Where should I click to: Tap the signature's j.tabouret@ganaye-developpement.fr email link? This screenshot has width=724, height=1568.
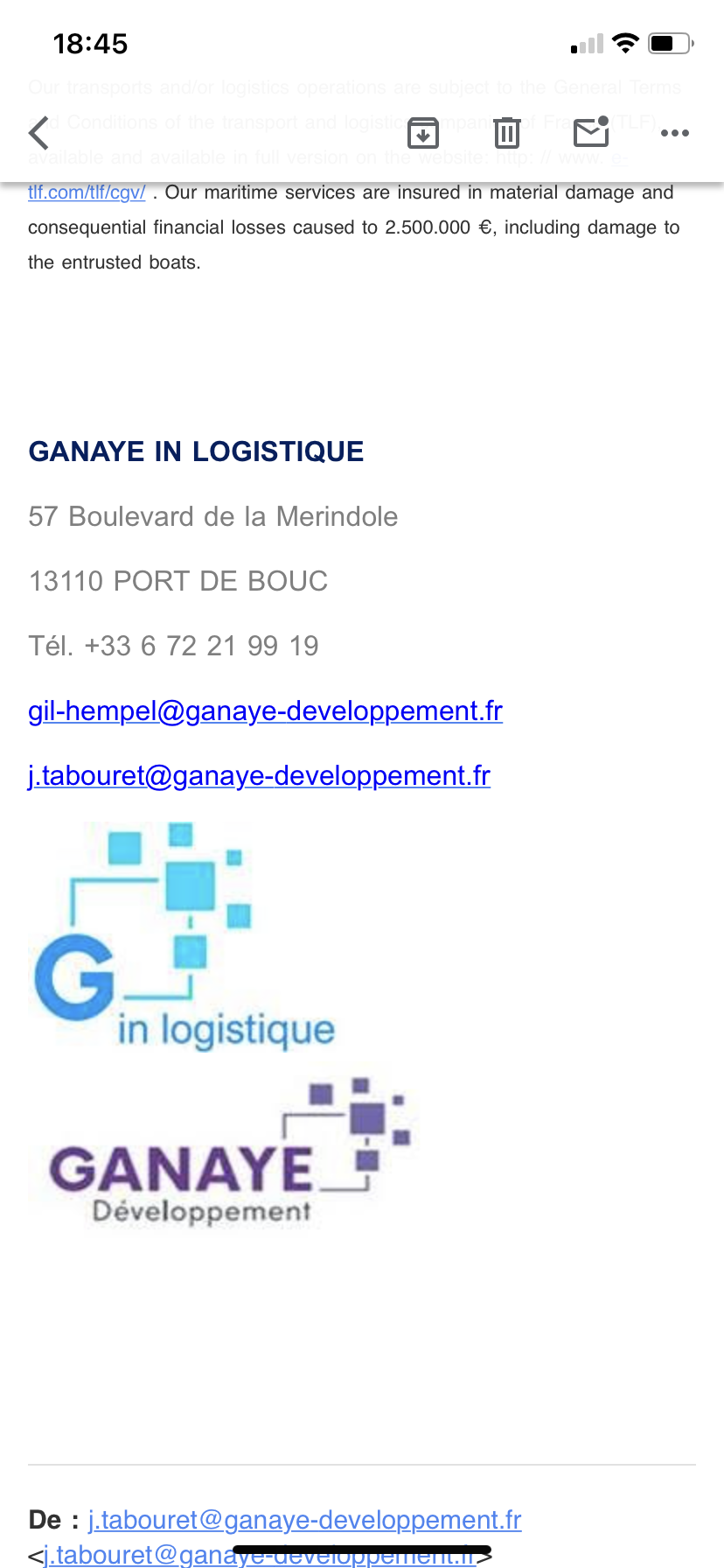click(259, 775)
